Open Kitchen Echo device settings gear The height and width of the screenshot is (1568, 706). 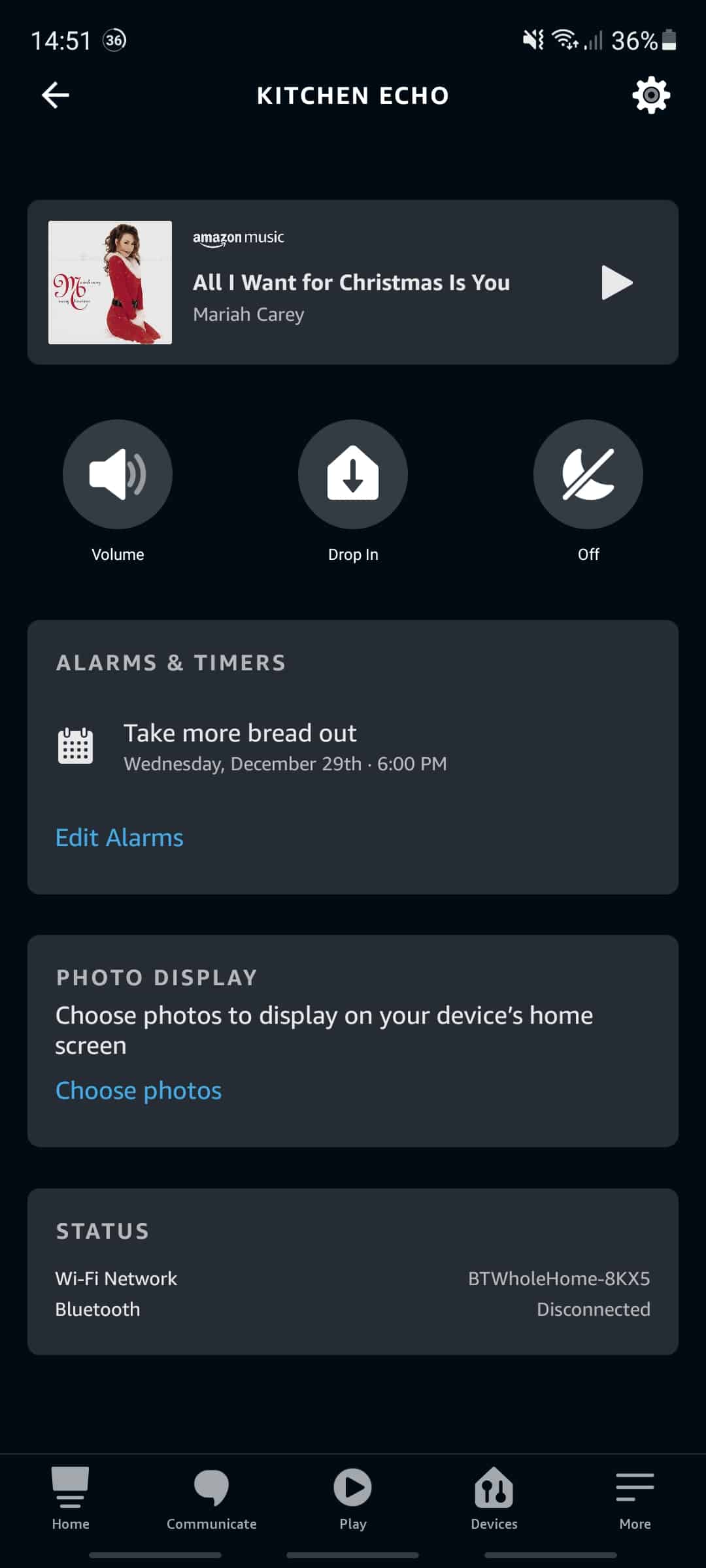click(651, 95)
